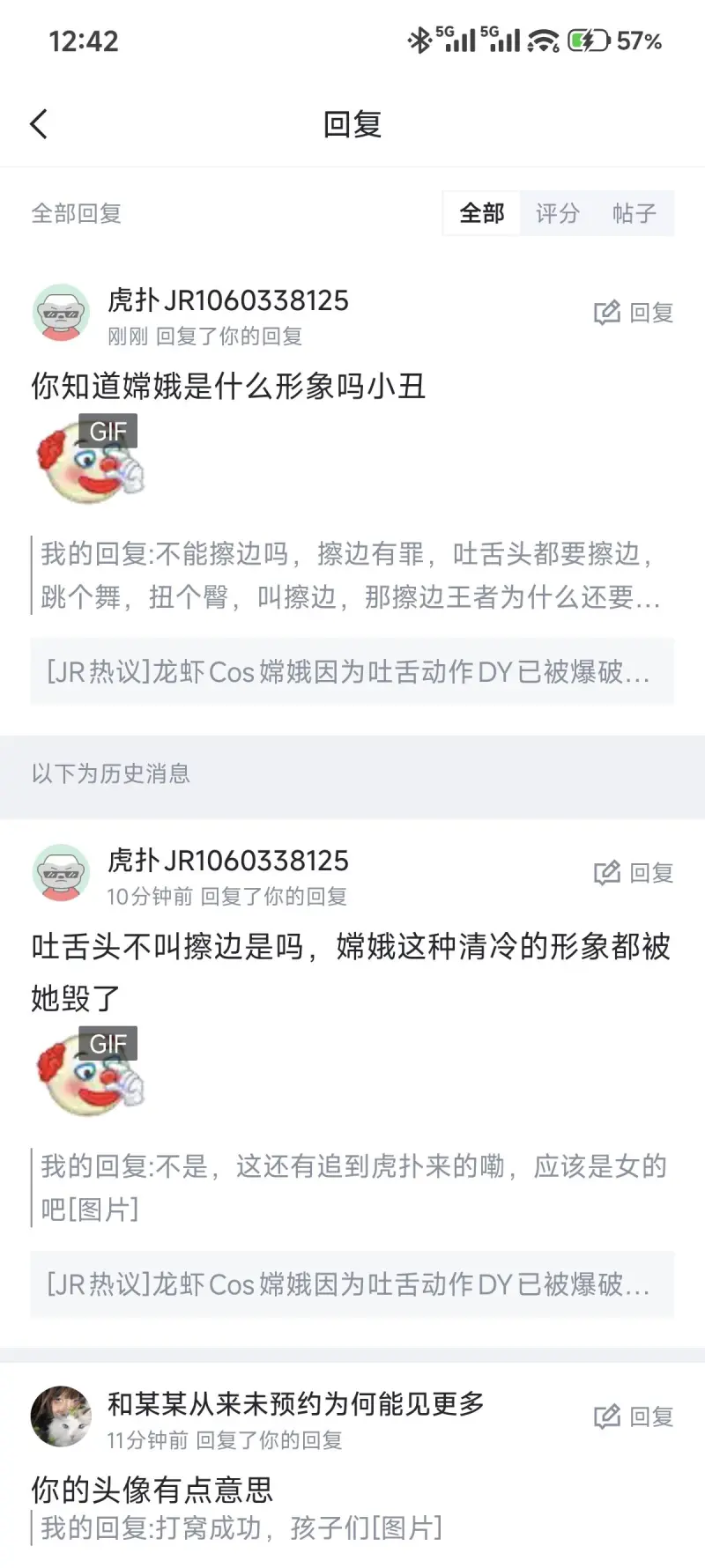705x1568 pixels.
Task: Tap the quoted text 我的回复:不能擦边吗 block
Action: pos(351,574)
